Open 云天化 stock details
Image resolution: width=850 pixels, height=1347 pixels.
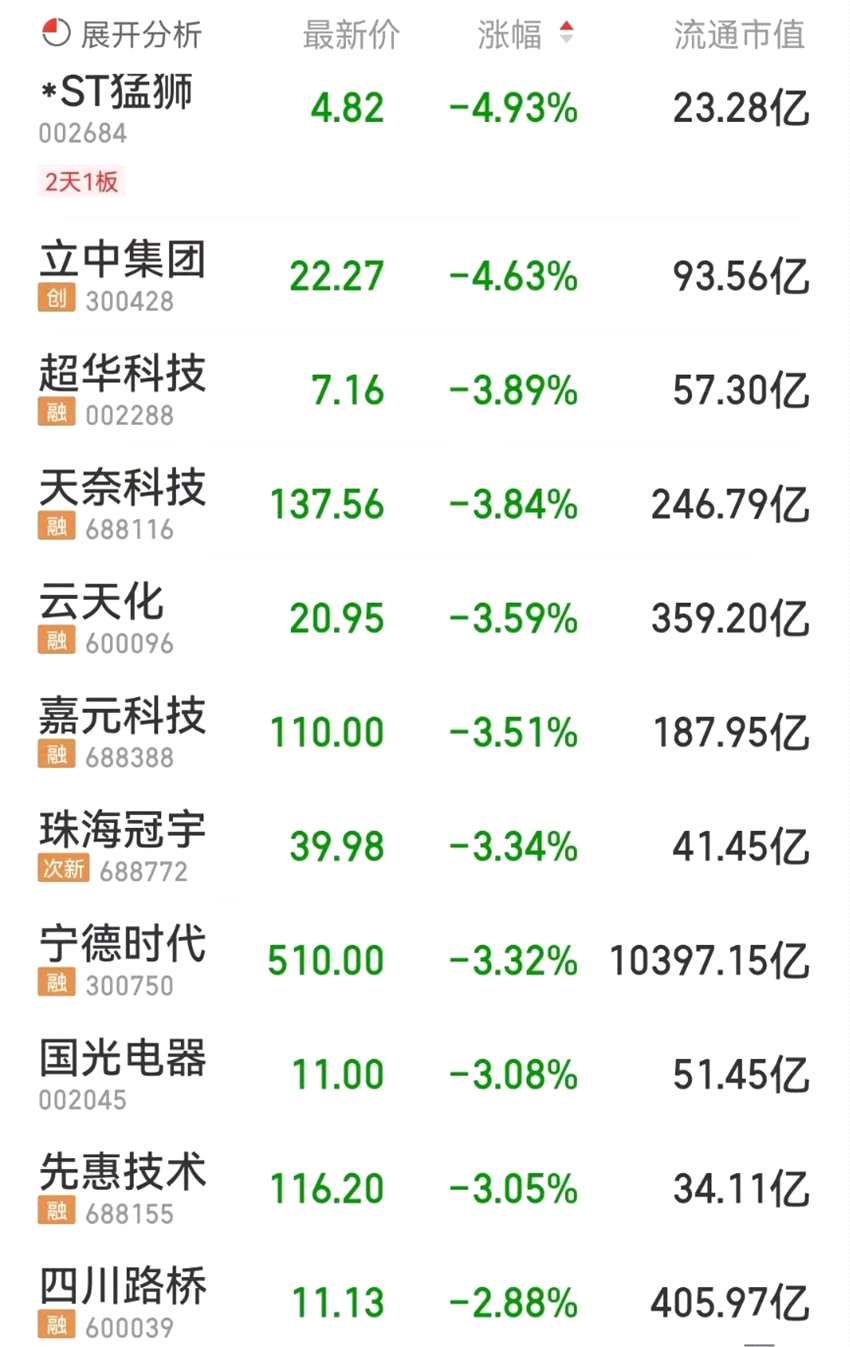tap(101, 603)
